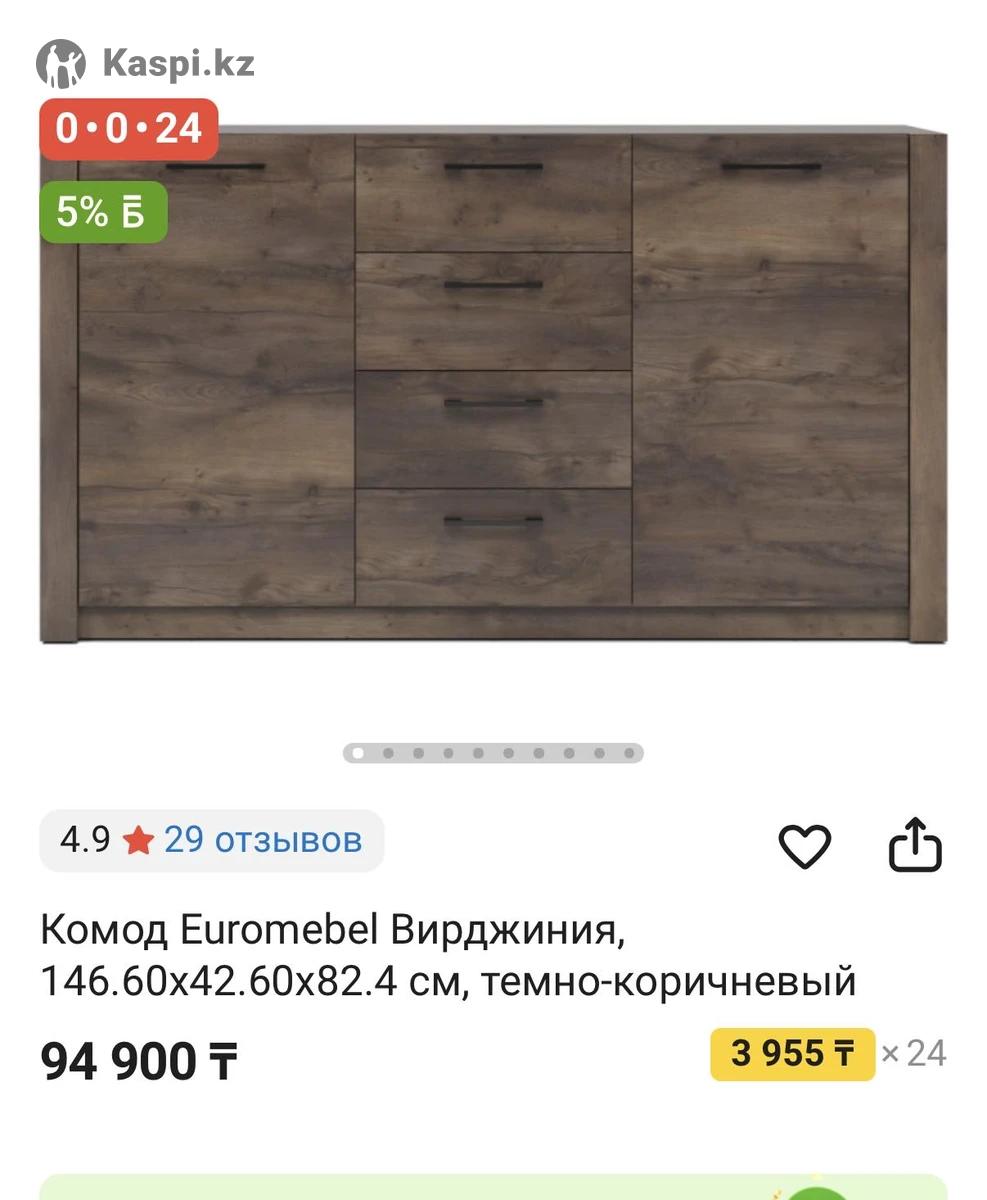
Task: Share this product listing
Action: [x=915, y=846]
